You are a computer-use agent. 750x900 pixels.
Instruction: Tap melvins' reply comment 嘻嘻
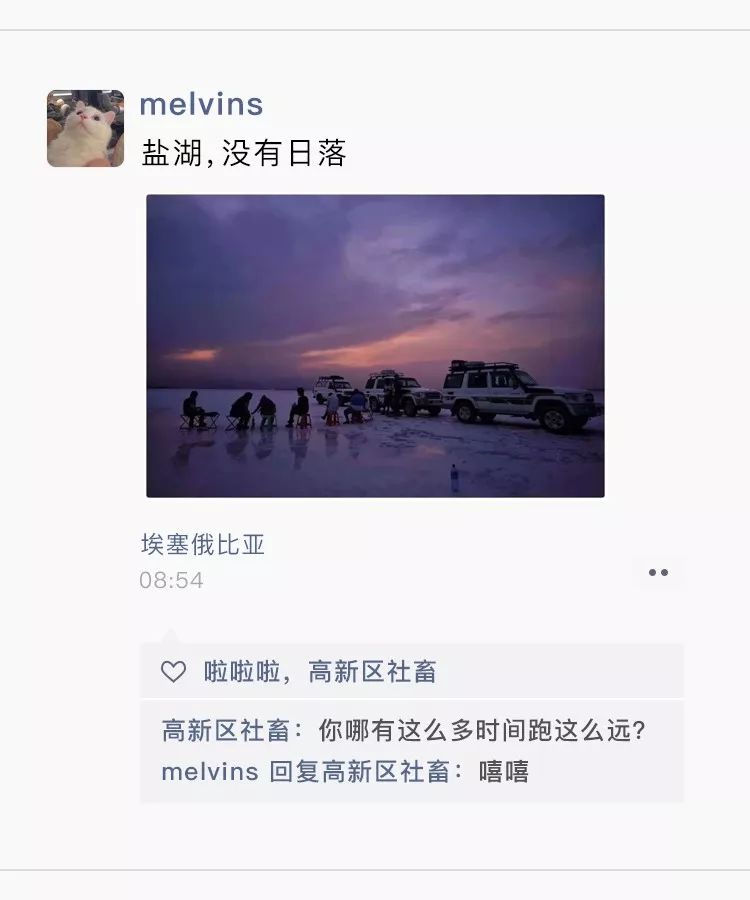503,772
